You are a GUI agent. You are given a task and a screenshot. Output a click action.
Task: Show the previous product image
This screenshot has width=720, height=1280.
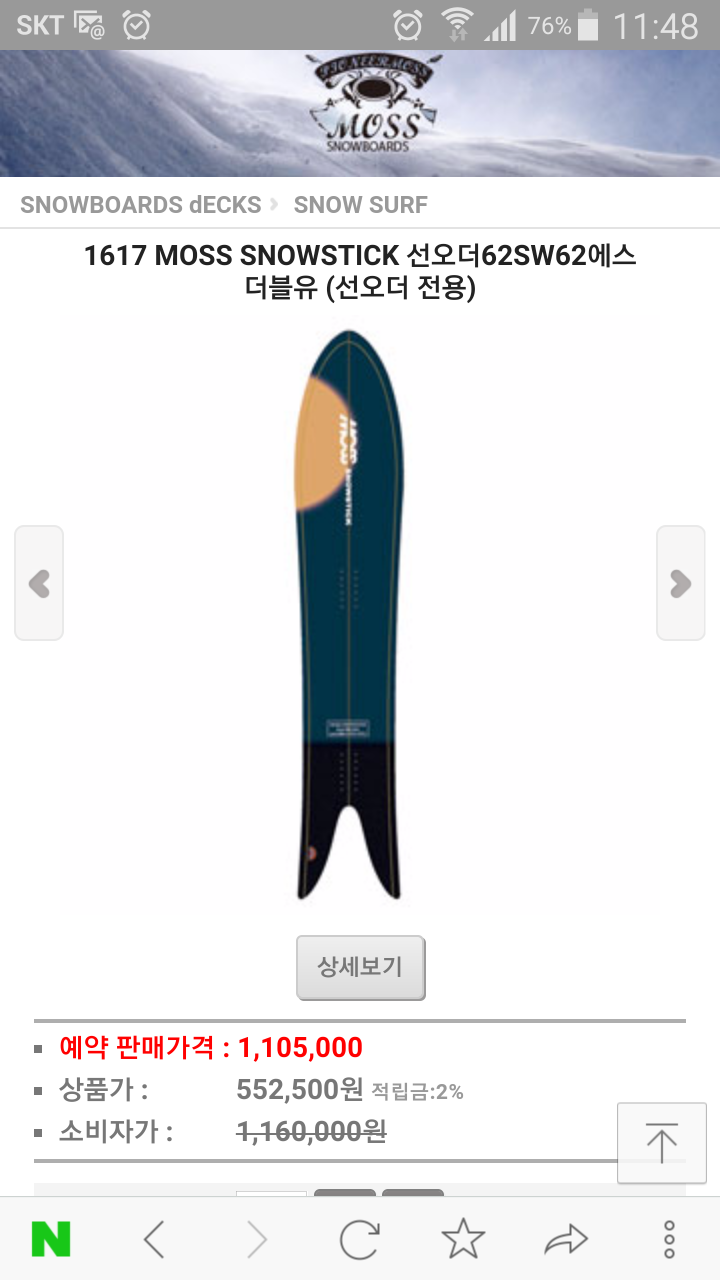(39, 583)
